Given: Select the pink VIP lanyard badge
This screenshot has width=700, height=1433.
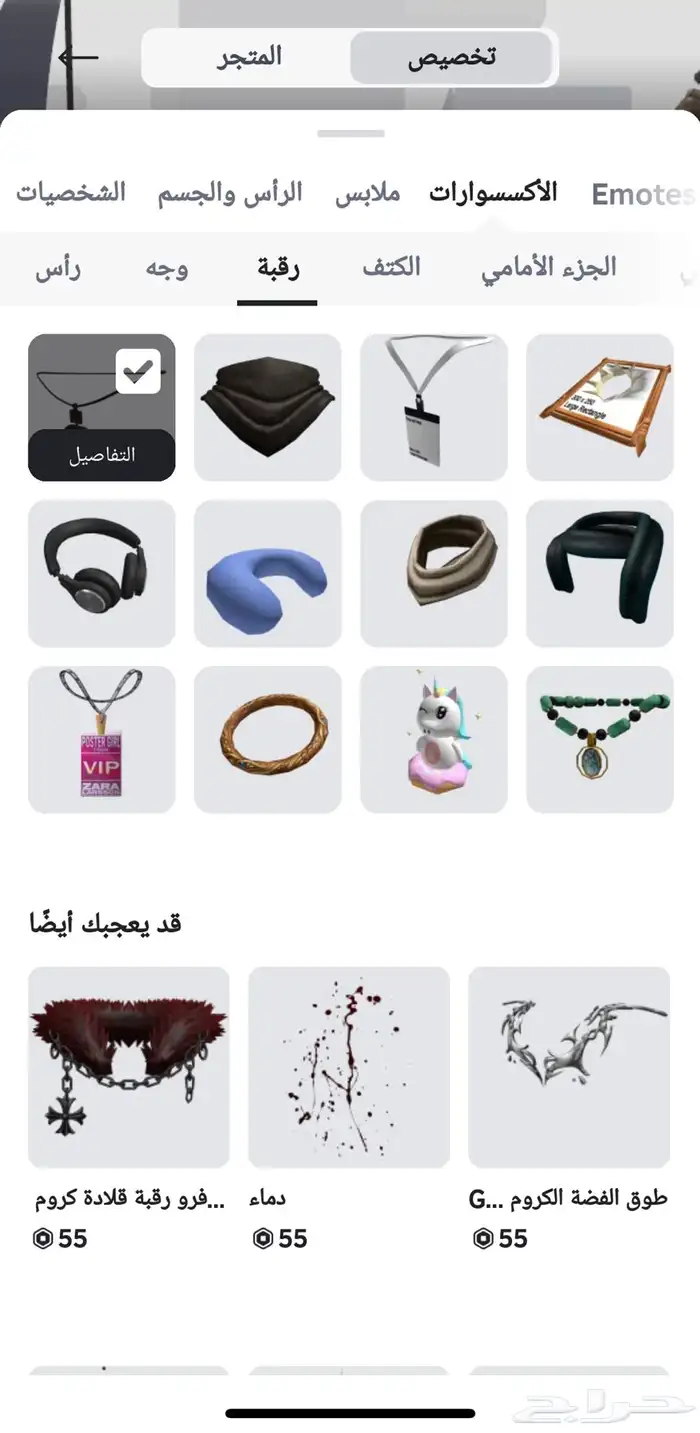Looking at the screenshot, I should tap(102, 739).
